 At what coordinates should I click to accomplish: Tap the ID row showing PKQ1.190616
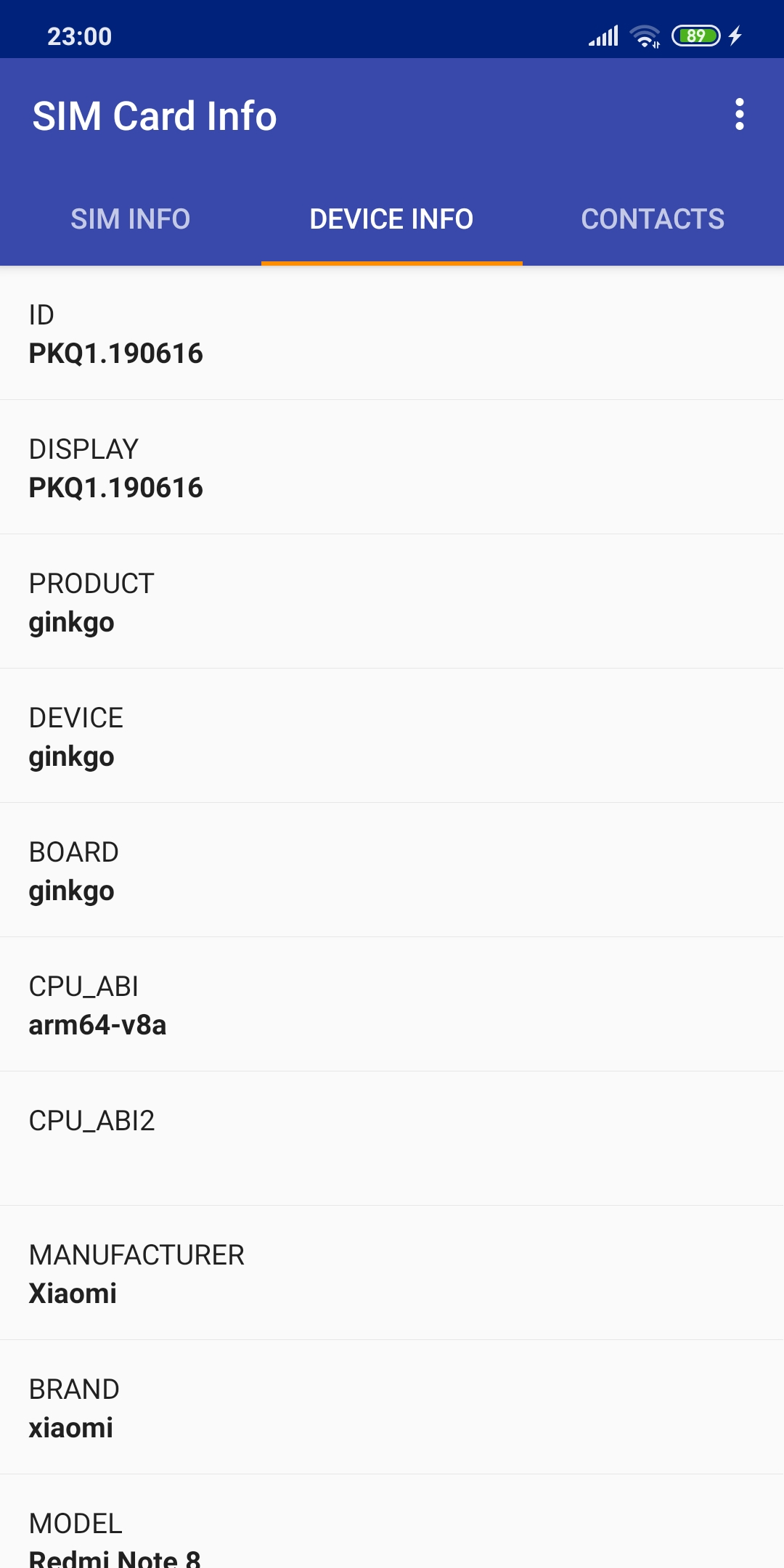tap(392, 334)
